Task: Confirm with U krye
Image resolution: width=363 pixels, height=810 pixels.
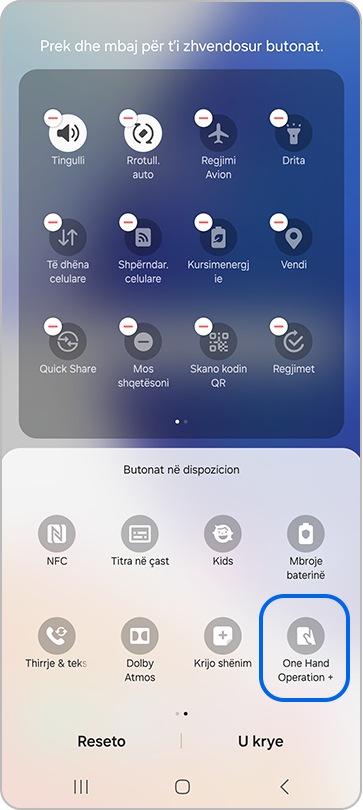Action: [260, 741]
